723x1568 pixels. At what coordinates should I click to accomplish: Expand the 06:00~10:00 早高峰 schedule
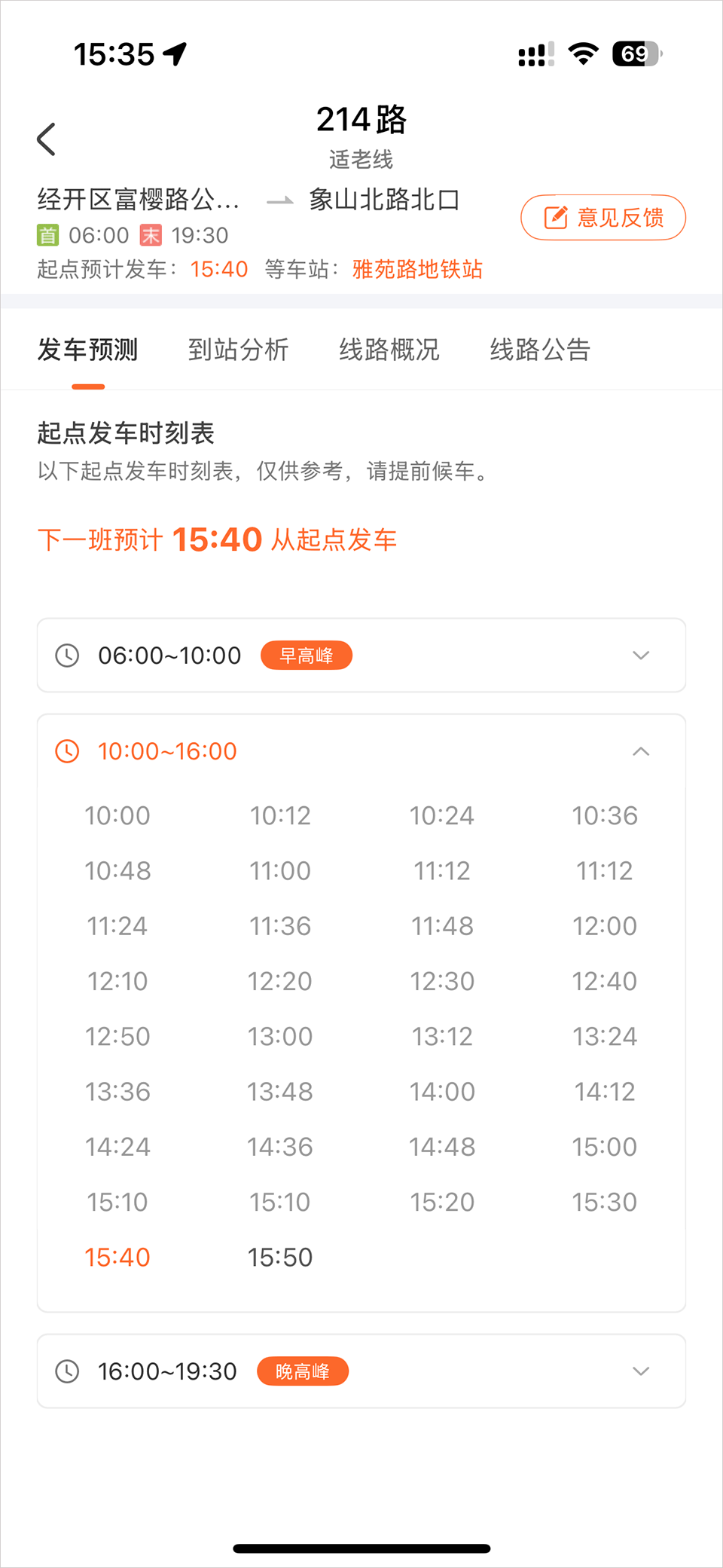point(361,656)
